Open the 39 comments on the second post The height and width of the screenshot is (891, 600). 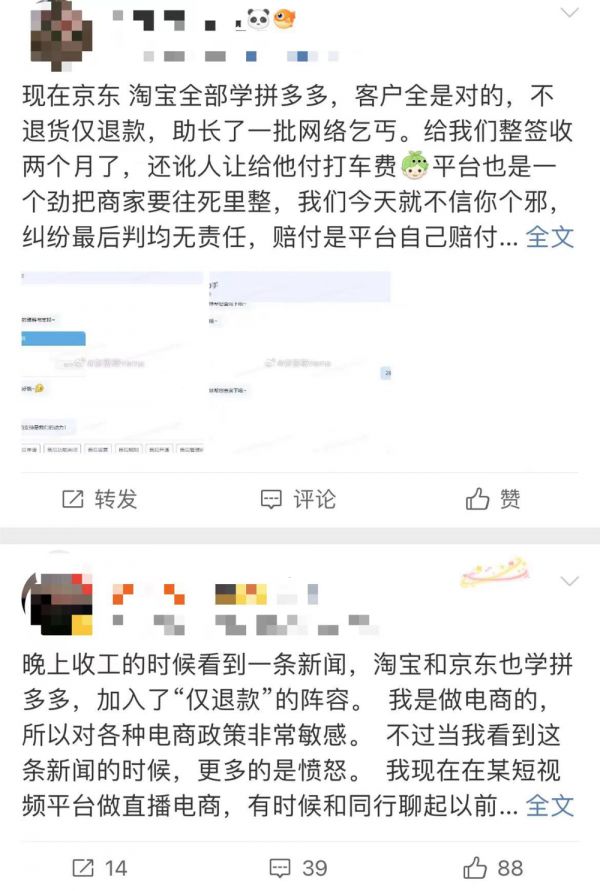coord(299,866)
